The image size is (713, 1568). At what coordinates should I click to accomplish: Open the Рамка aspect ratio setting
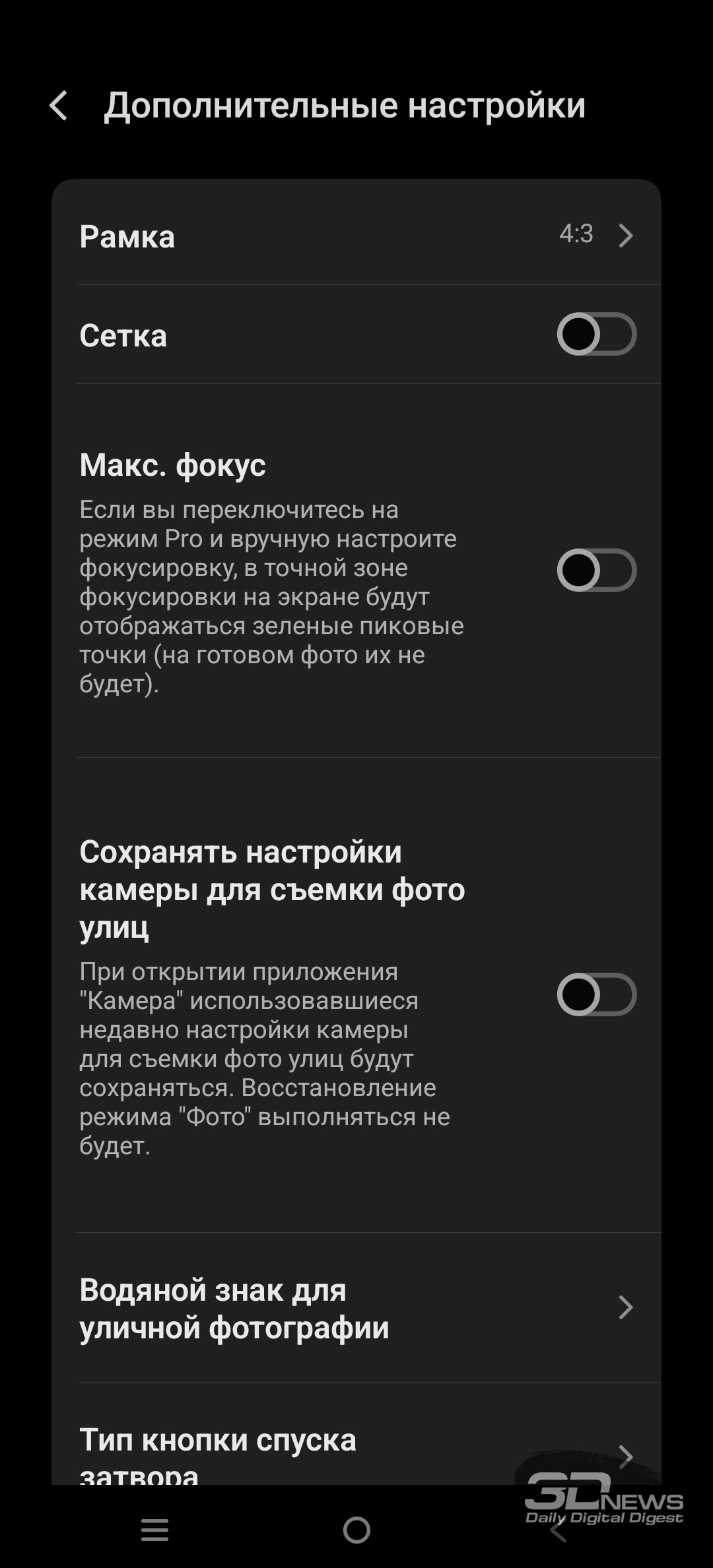click(356, 236)
